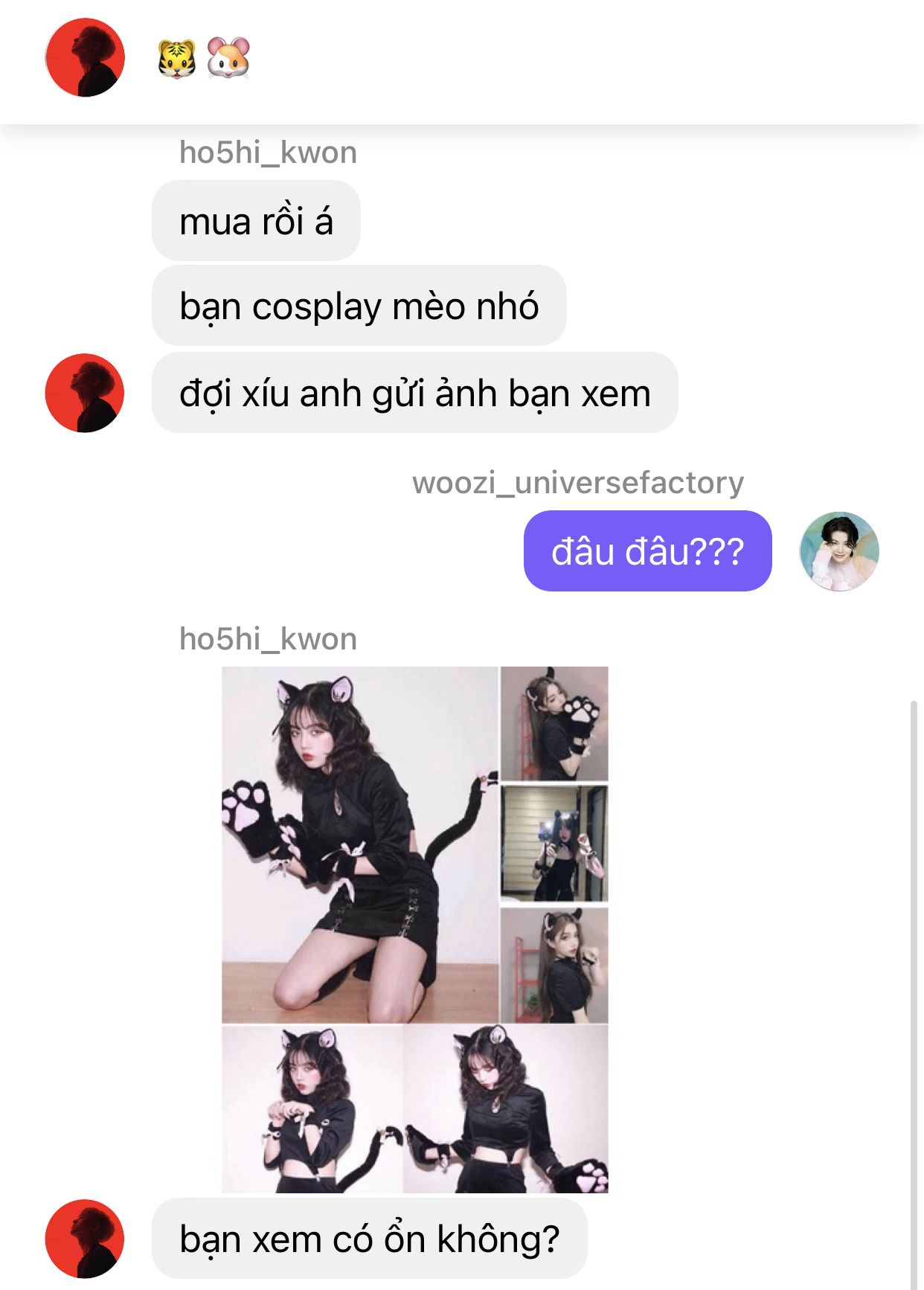Tap avatar beside "bạn xem có ổn không?"
924x1290 pixels.
(85, 1239)
